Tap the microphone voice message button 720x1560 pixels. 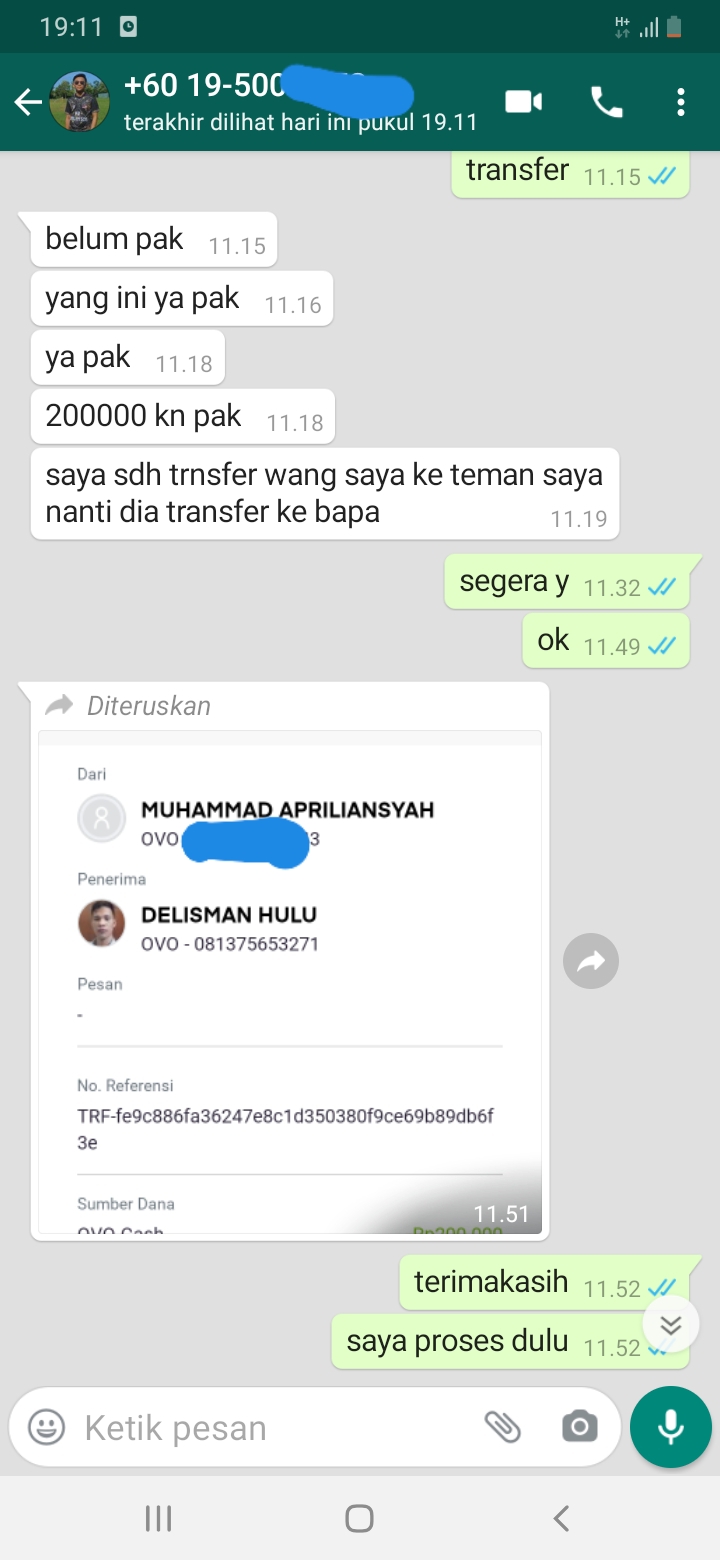pyautogui.click(x=671, y=1427)
